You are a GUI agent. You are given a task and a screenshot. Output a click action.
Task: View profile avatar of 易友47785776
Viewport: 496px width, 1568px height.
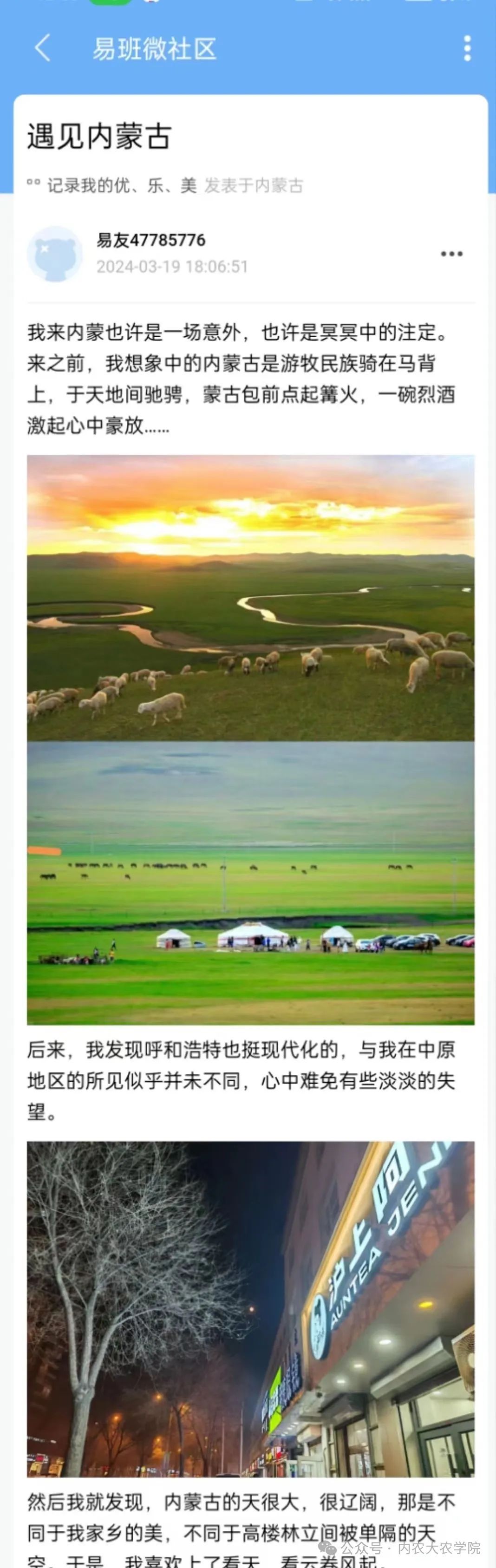(55, 254)
